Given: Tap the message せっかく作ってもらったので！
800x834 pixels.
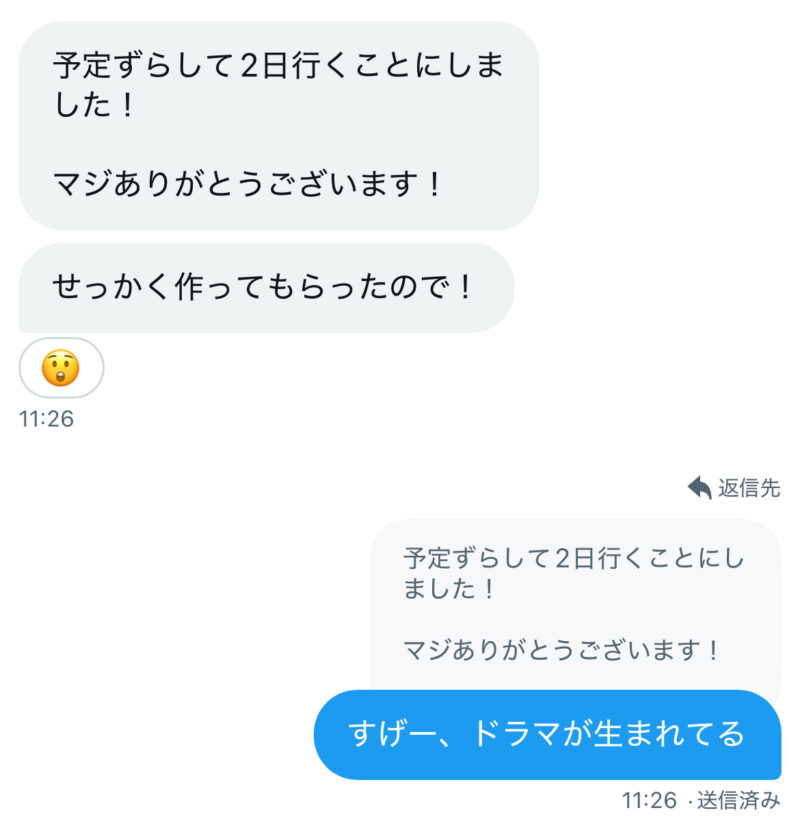Looking at the screenshot, I should [265, 288].
